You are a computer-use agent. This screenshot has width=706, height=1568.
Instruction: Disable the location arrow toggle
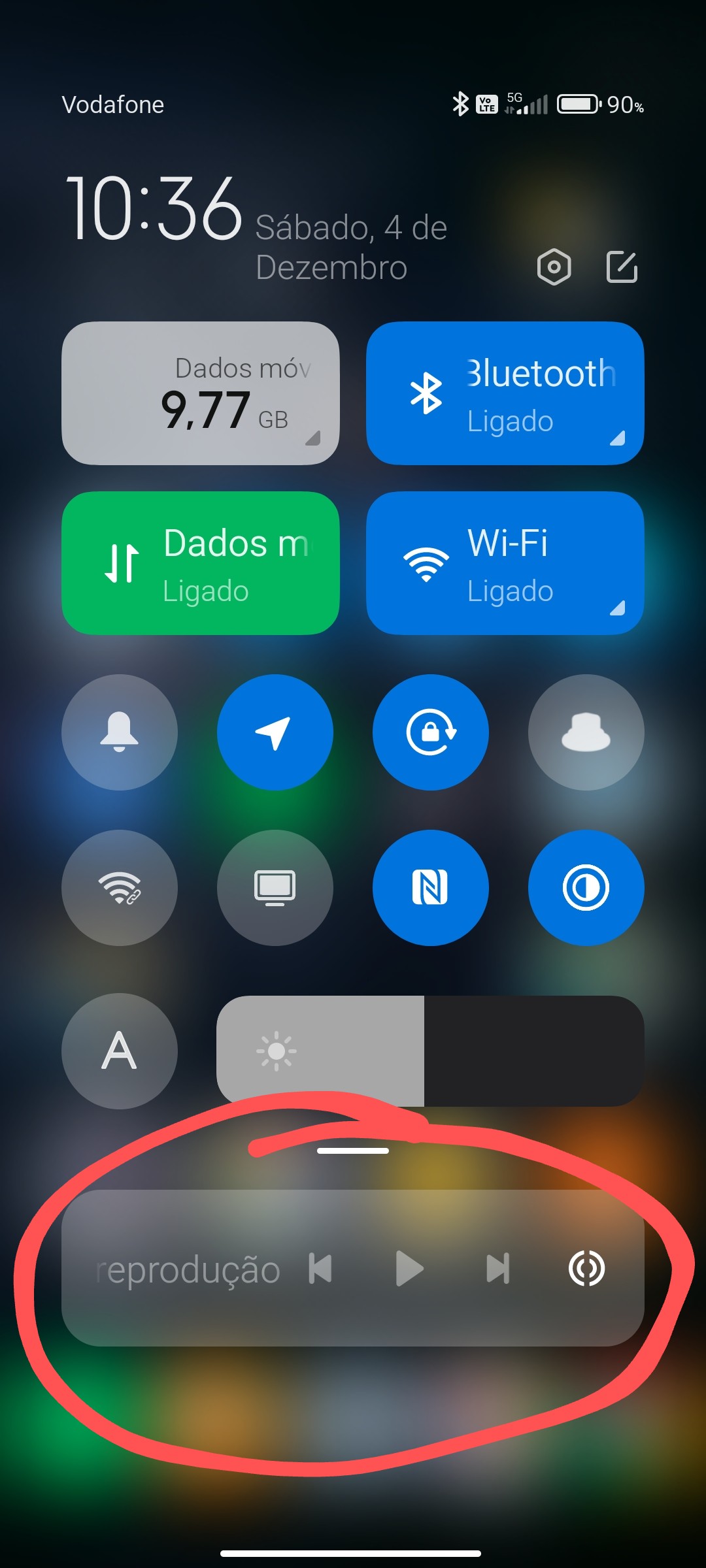(275, 732)
